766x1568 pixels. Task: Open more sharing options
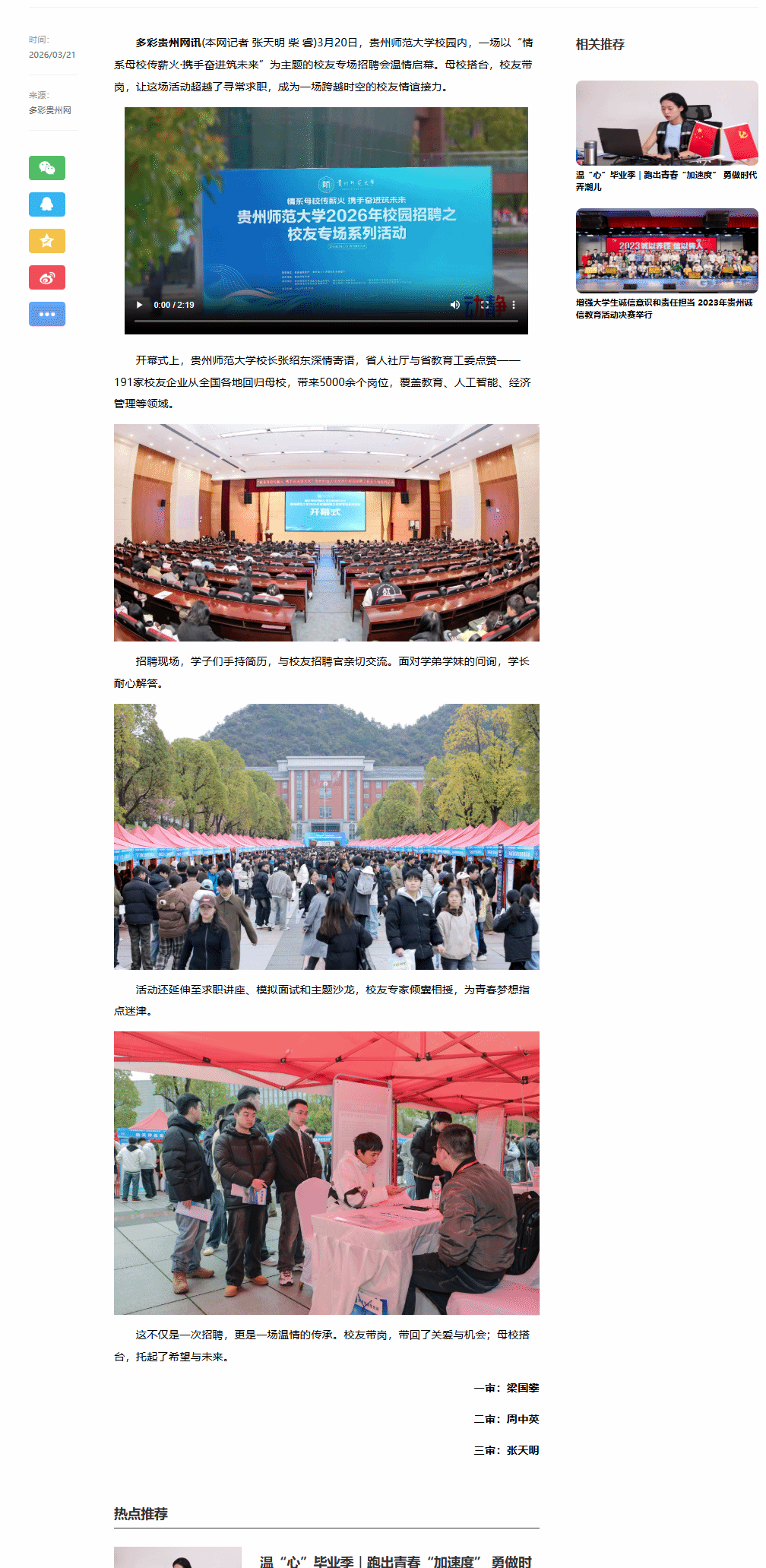(x=47, y=314)
